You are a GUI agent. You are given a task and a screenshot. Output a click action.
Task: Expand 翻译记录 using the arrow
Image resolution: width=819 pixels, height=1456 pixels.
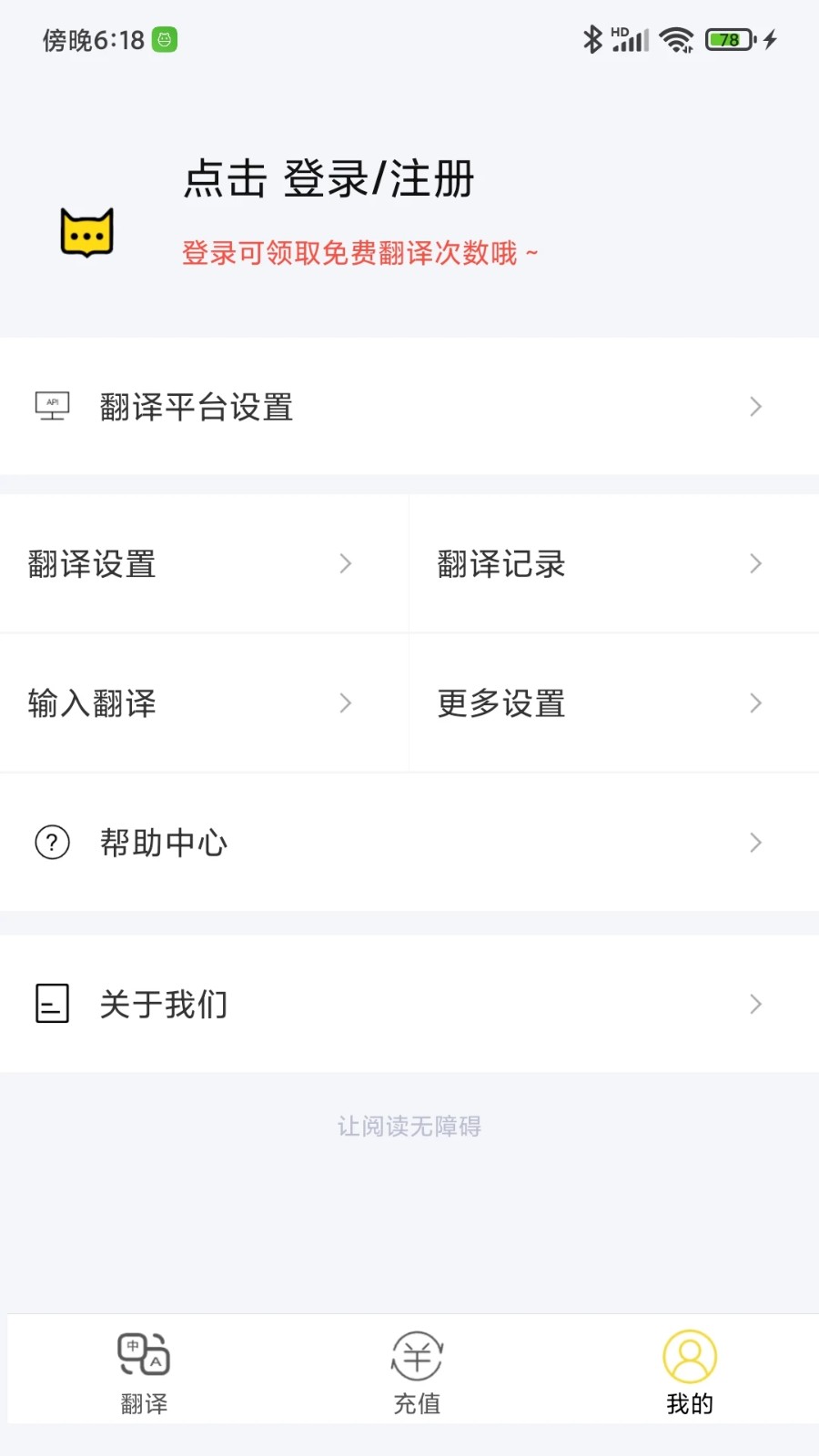[x=755, y=563]
